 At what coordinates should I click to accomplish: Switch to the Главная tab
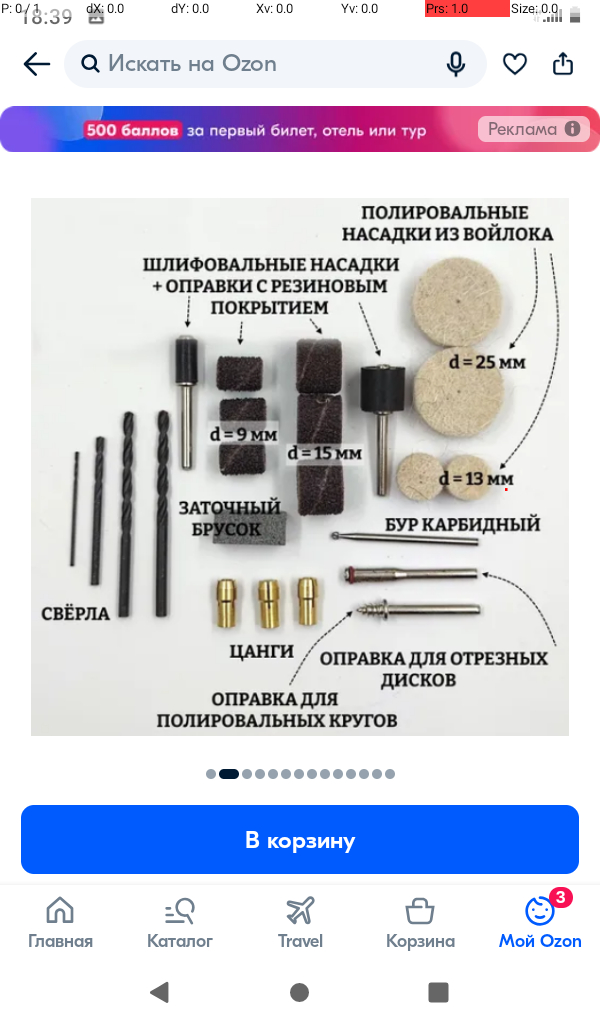[x=60, y=922]
